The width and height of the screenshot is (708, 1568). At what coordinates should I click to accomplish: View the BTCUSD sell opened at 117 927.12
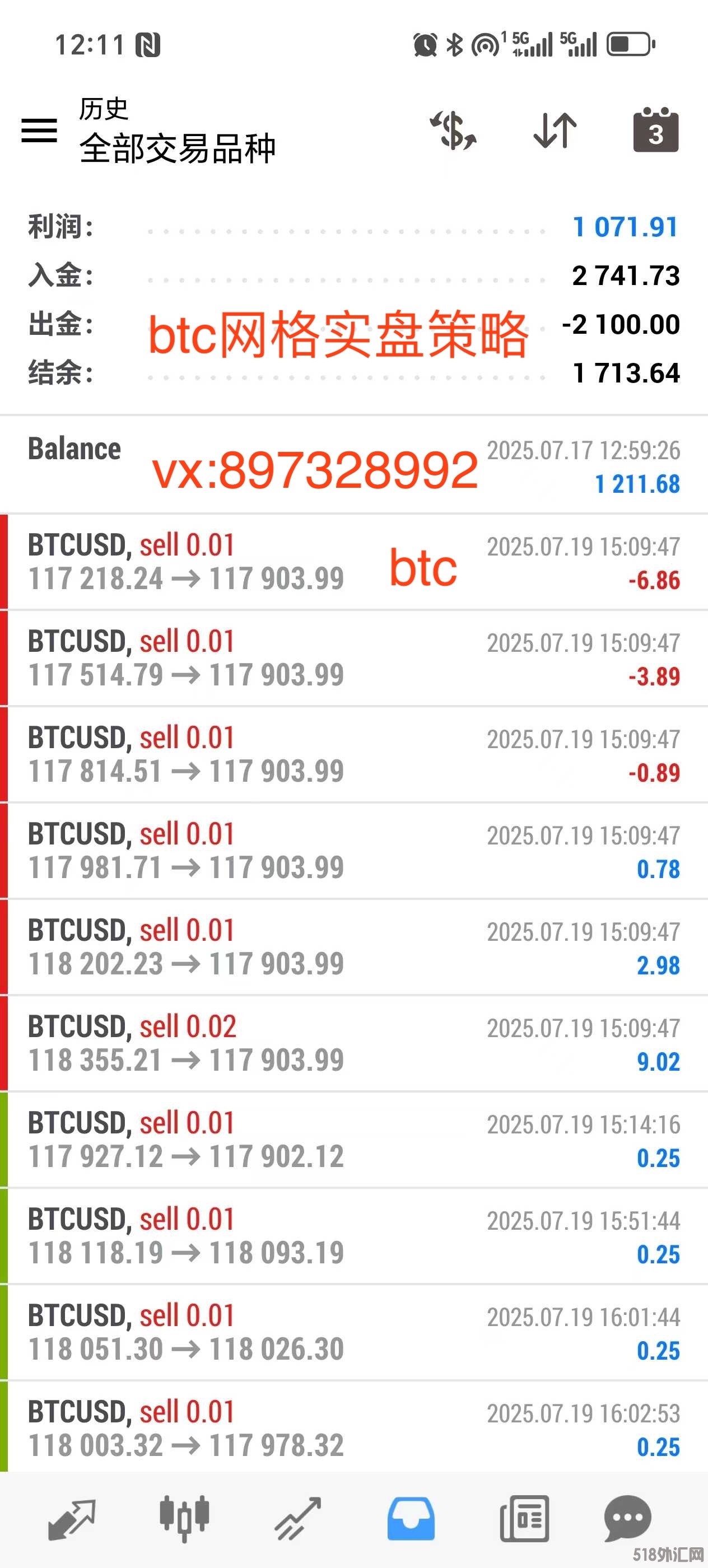coord(353,1139)
